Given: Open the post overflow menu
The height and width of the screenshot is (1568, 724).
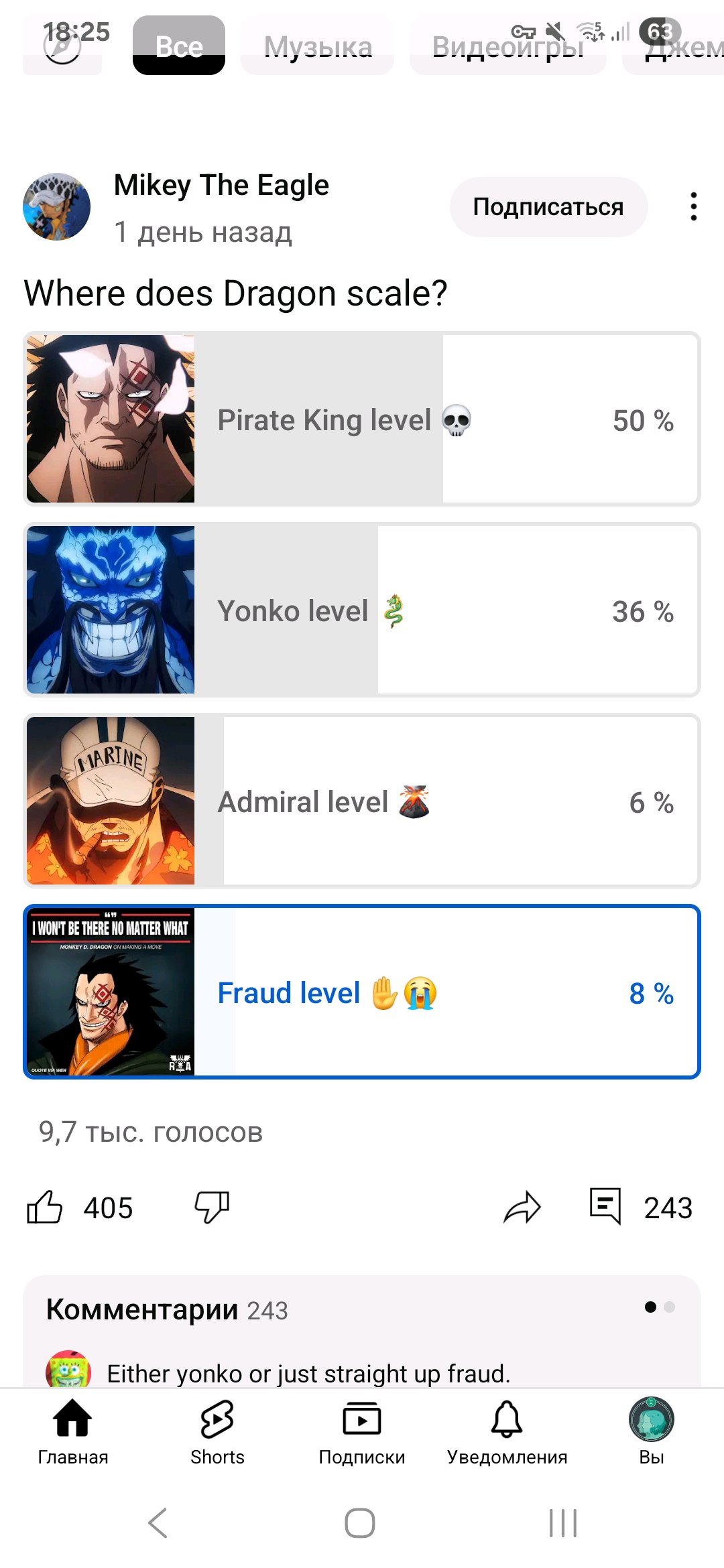Looking at the screenshot, I should (x=693, y=207).
